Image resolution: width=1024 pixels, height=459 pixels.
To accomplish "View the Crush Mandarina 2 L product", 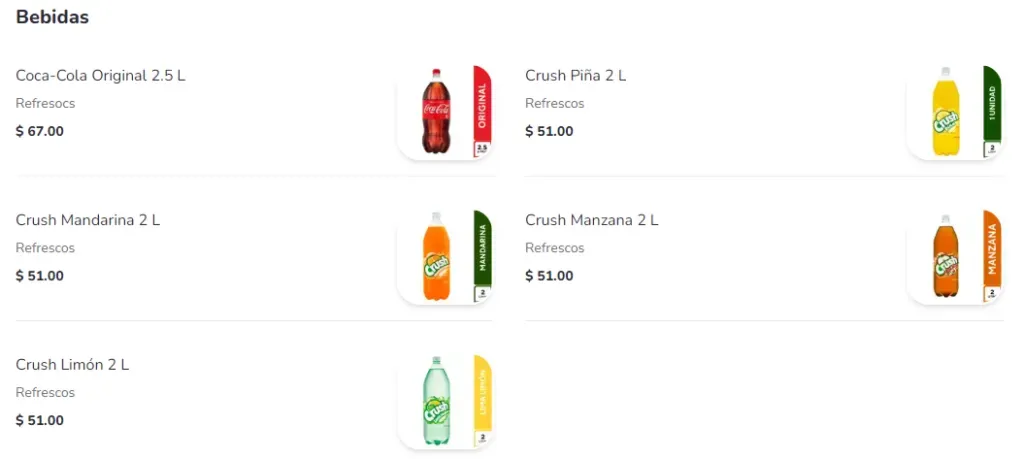I will click(x=88, y=220).
